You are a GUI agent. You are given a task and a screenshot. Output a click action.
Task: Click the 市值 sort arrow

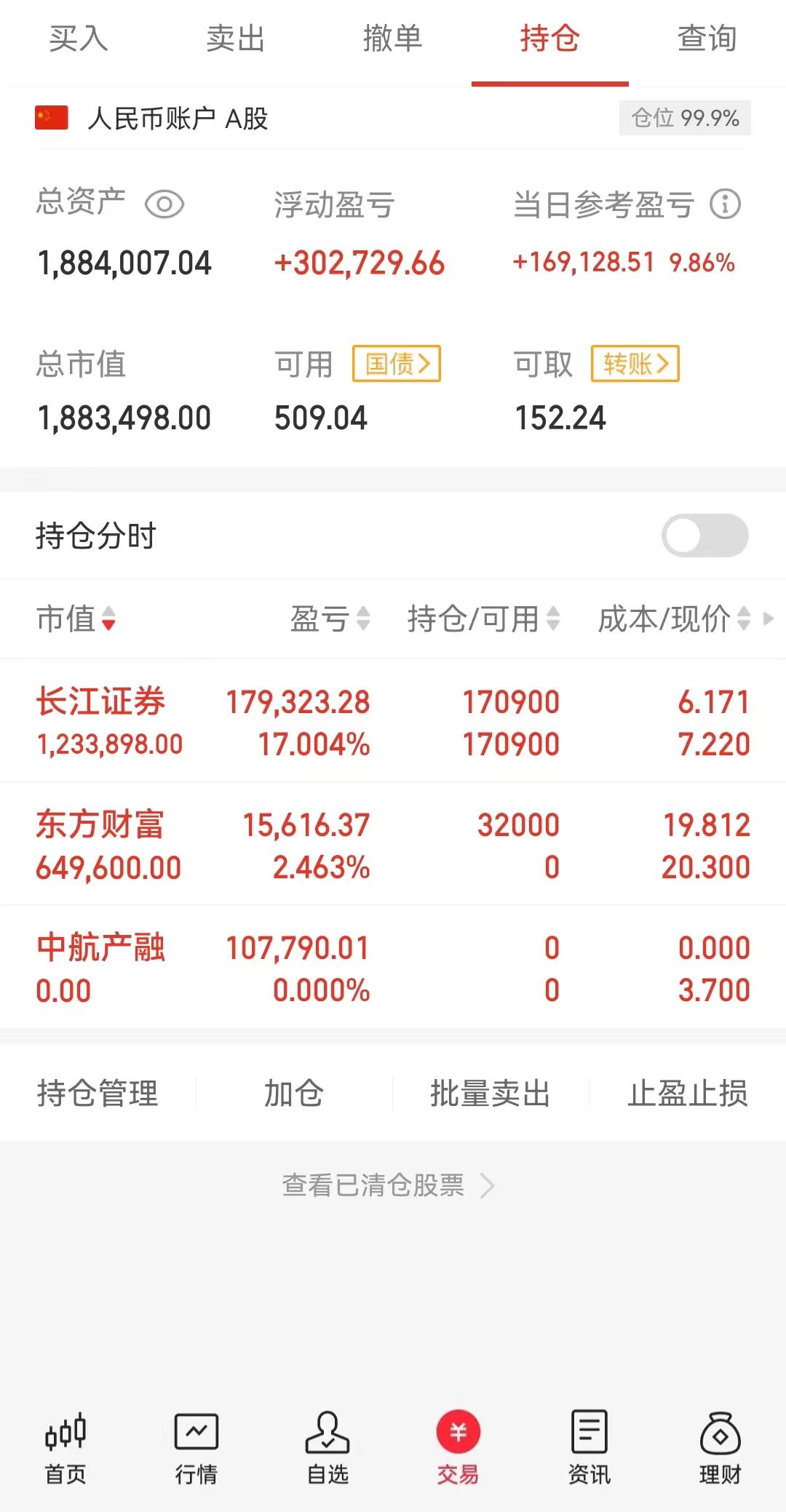coord(108,624)
